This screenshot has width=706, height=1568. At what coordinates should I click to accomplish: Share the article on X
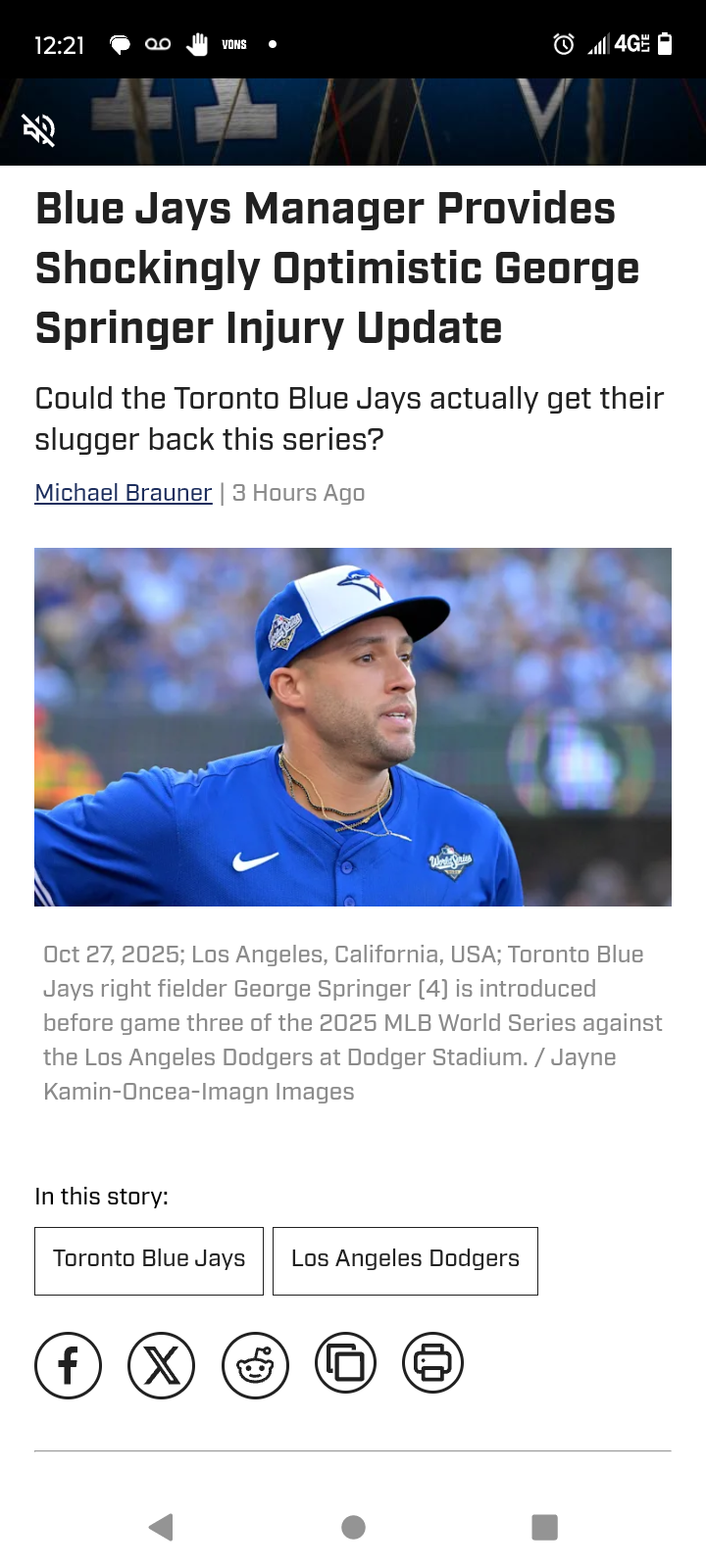click(162, 1364)
